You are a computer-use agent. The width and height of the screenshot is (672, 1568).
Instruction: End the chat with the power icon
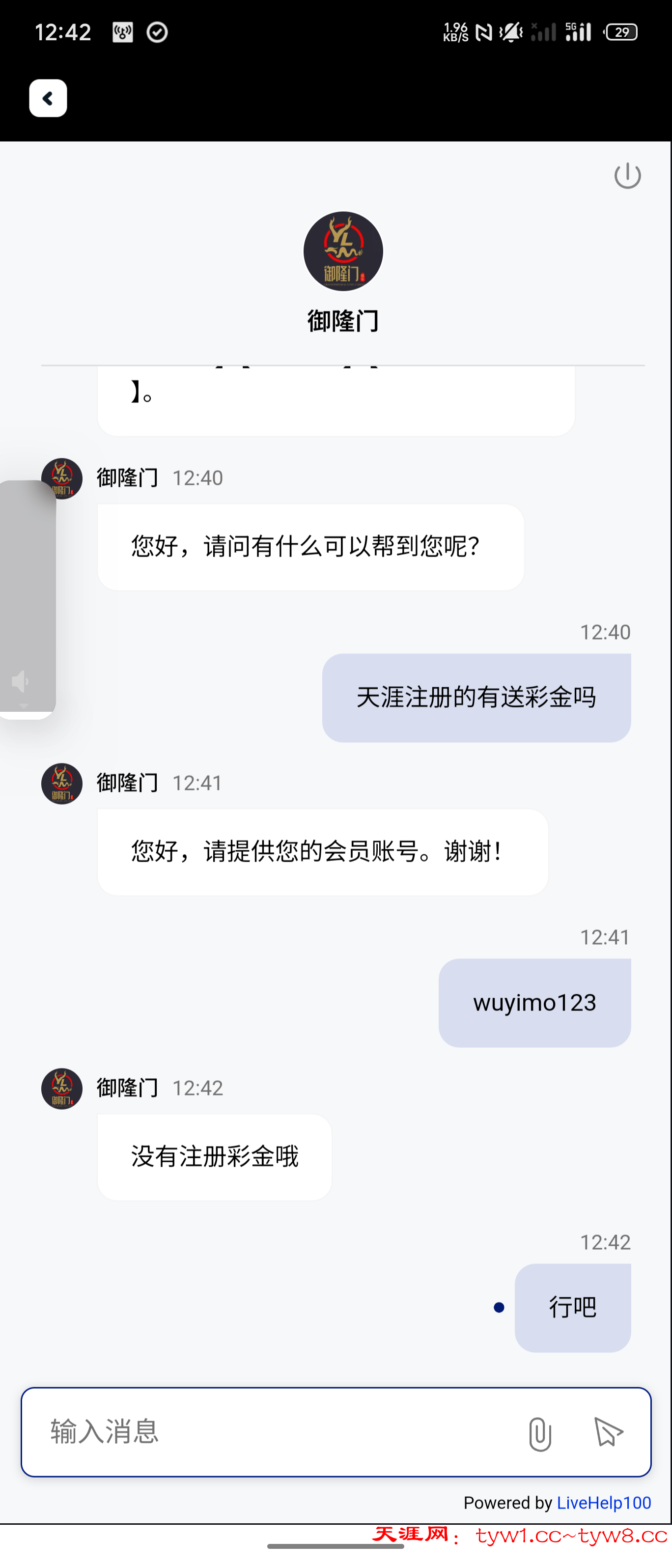(x=627, y=176)
